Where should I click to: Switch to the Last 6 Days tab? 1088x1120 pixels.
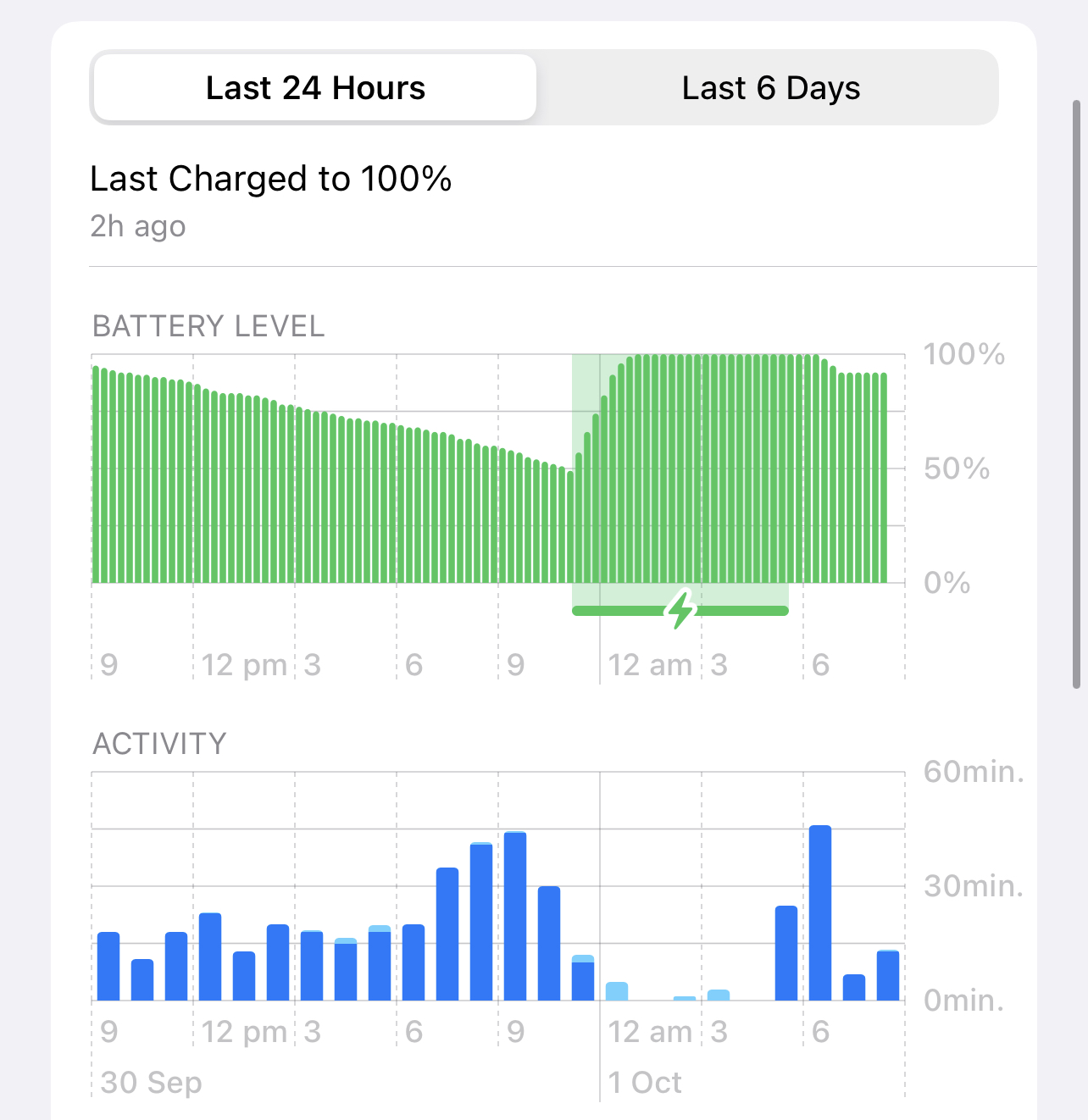click(x=770, y=88)
